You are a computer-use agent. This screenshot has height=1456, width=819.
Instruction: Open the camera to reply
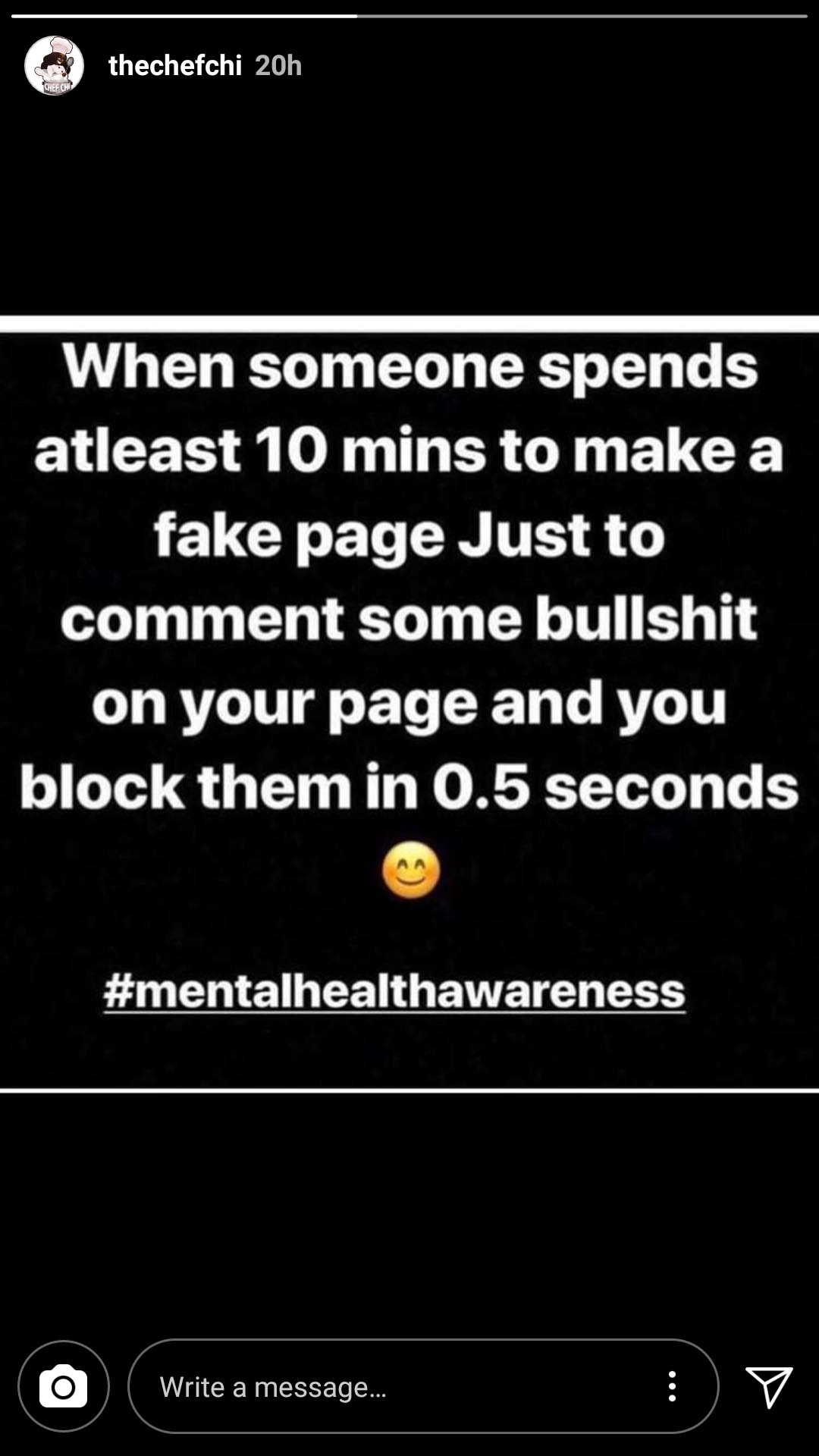click(x=64, y=1387)
